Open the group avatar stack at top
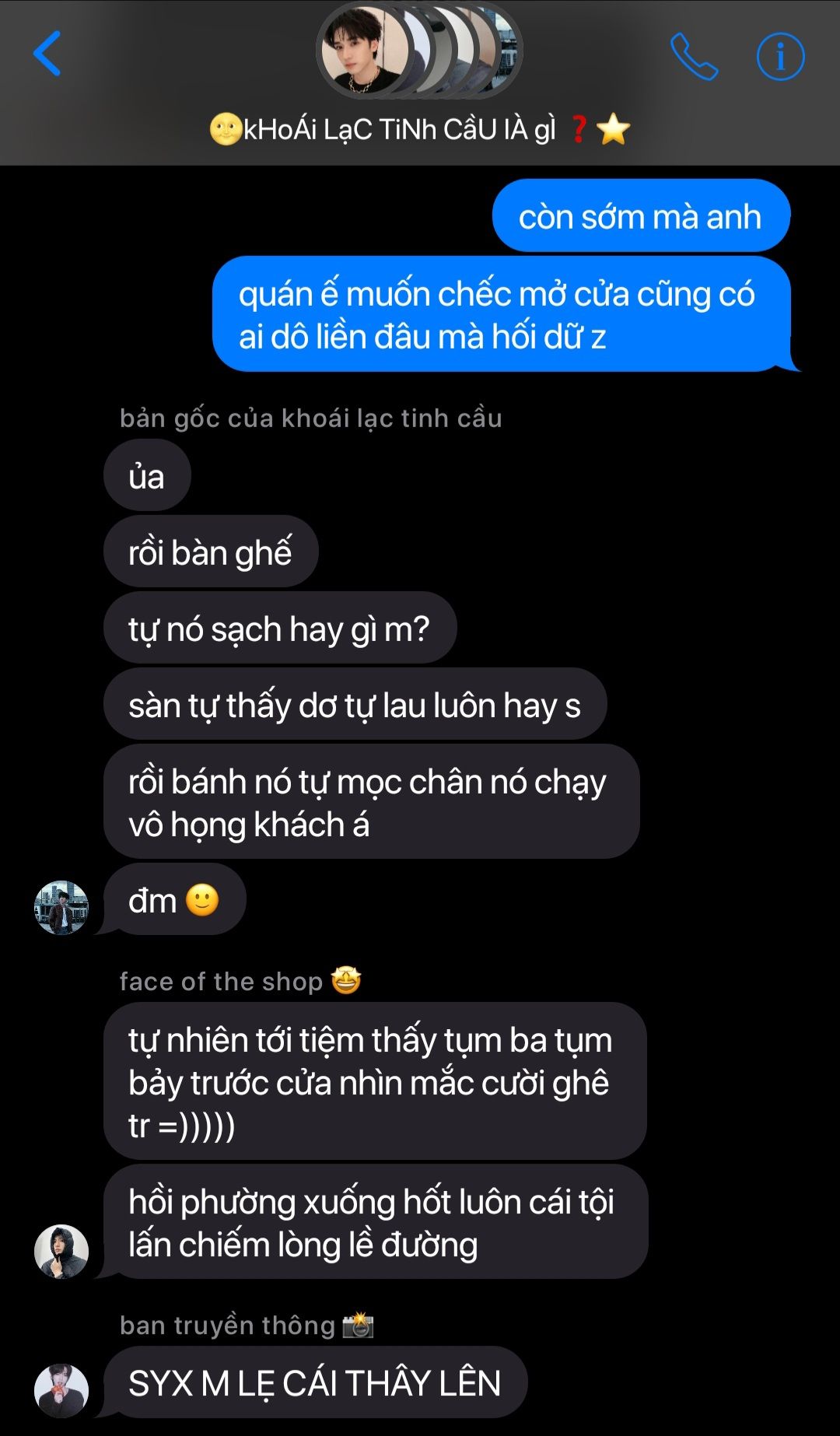This screenshot has height=1436, width=840. [x=419, y=52]
